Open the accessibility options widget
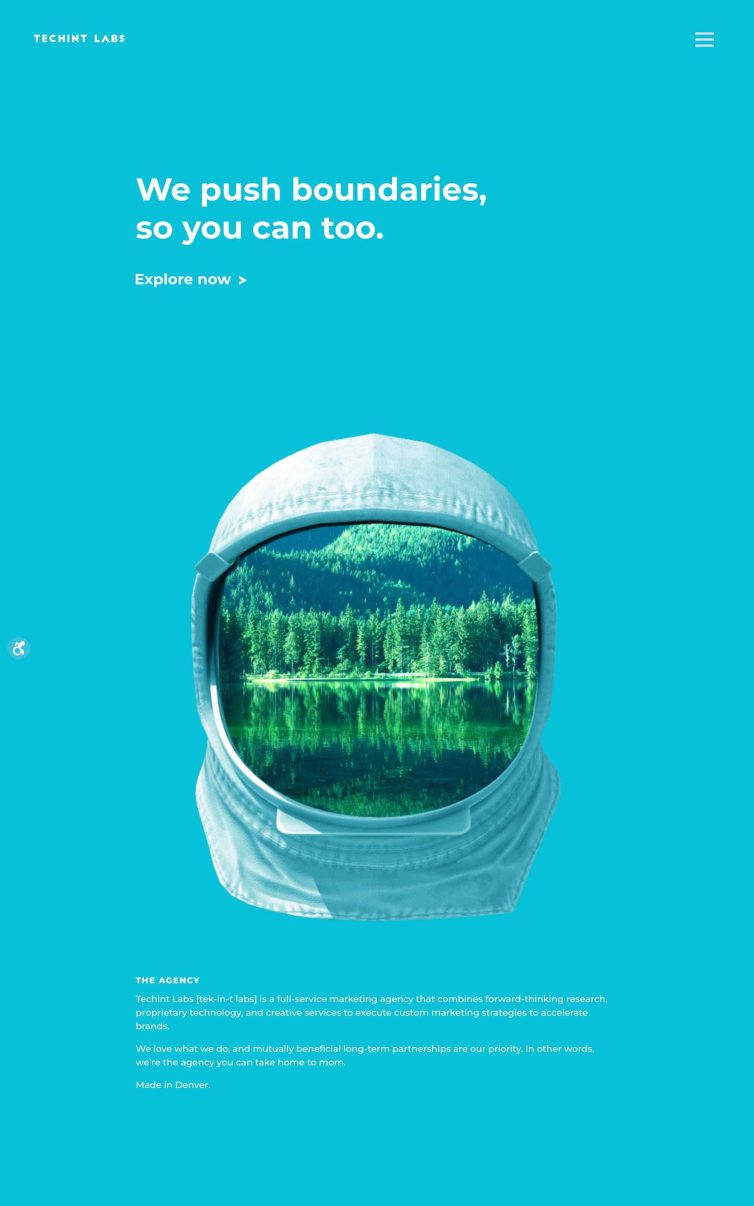 point(19,648)
